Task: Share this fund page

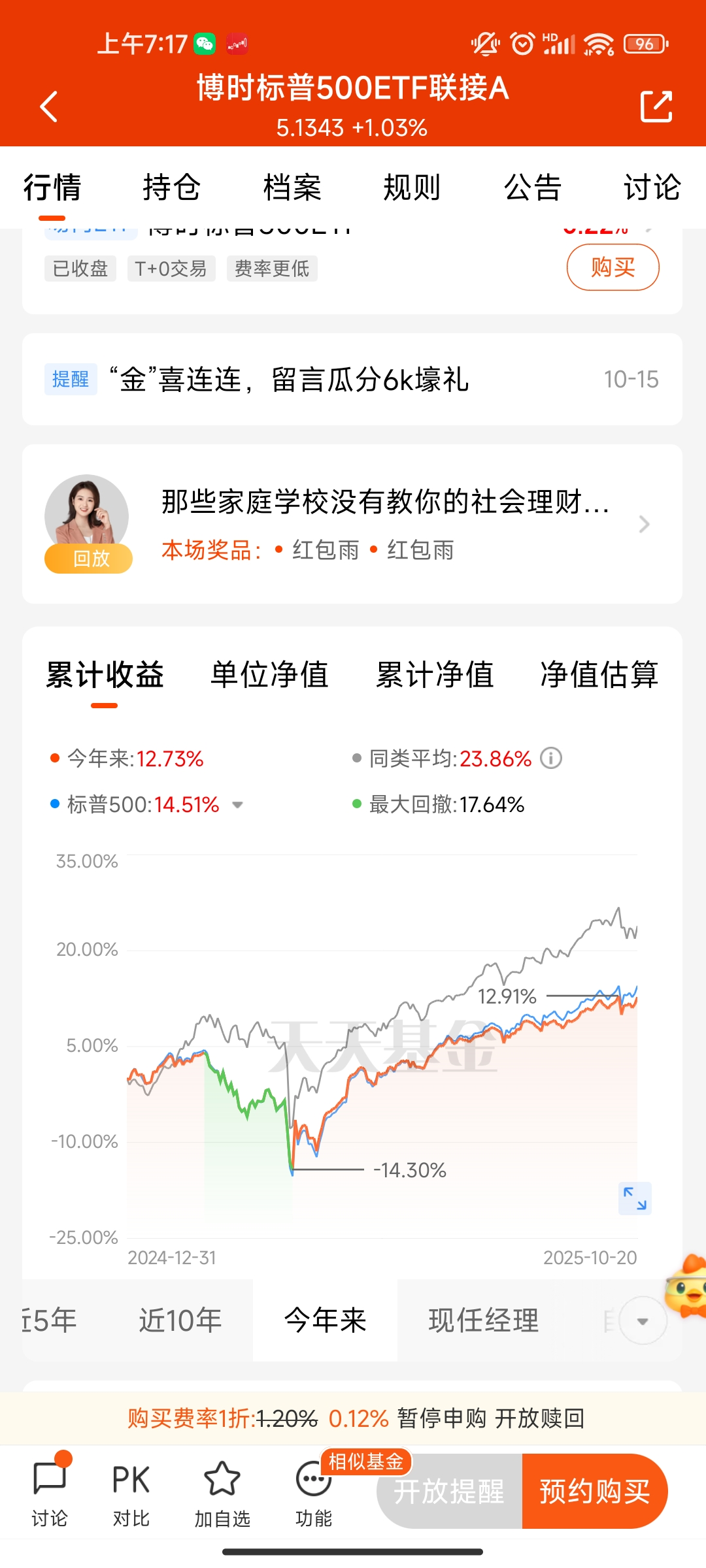Action: point(656,106)
